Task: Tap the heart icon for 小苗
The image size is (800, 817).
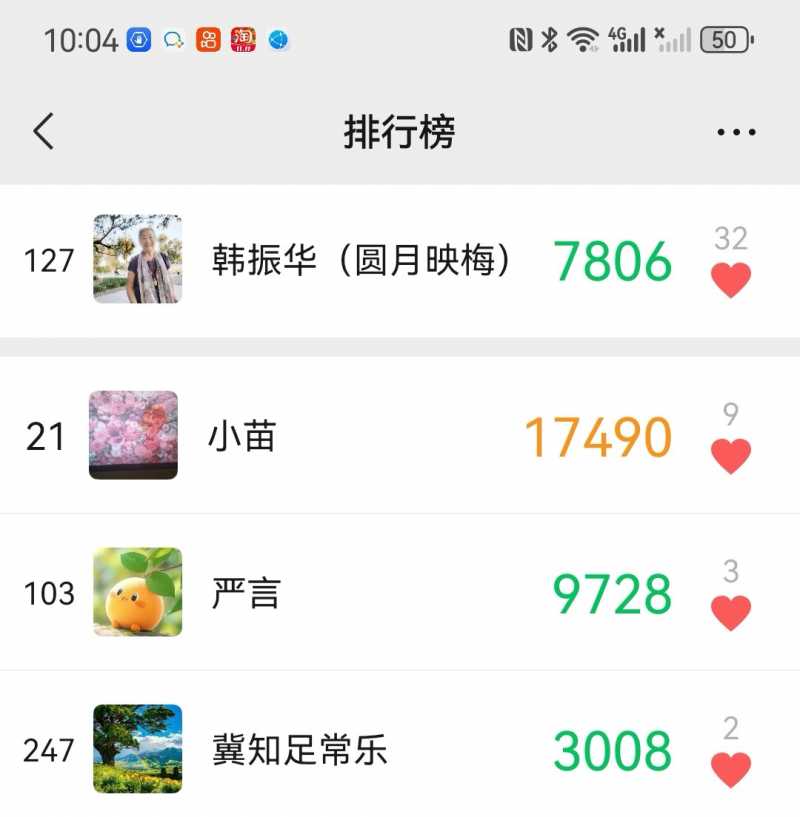Action: [x=731, y=455]
